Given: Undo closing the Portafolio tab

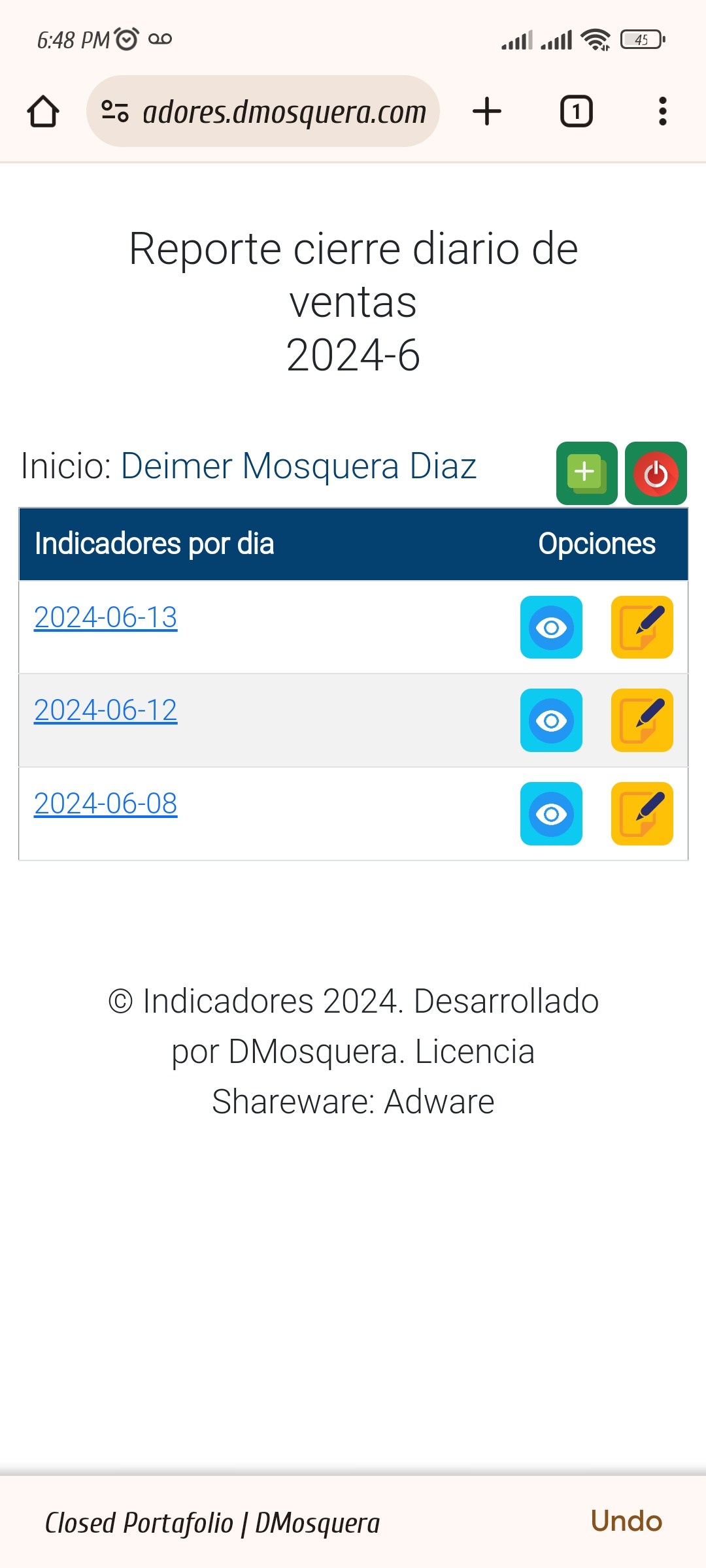Looking at the screenshot, I should (626, 1521).
